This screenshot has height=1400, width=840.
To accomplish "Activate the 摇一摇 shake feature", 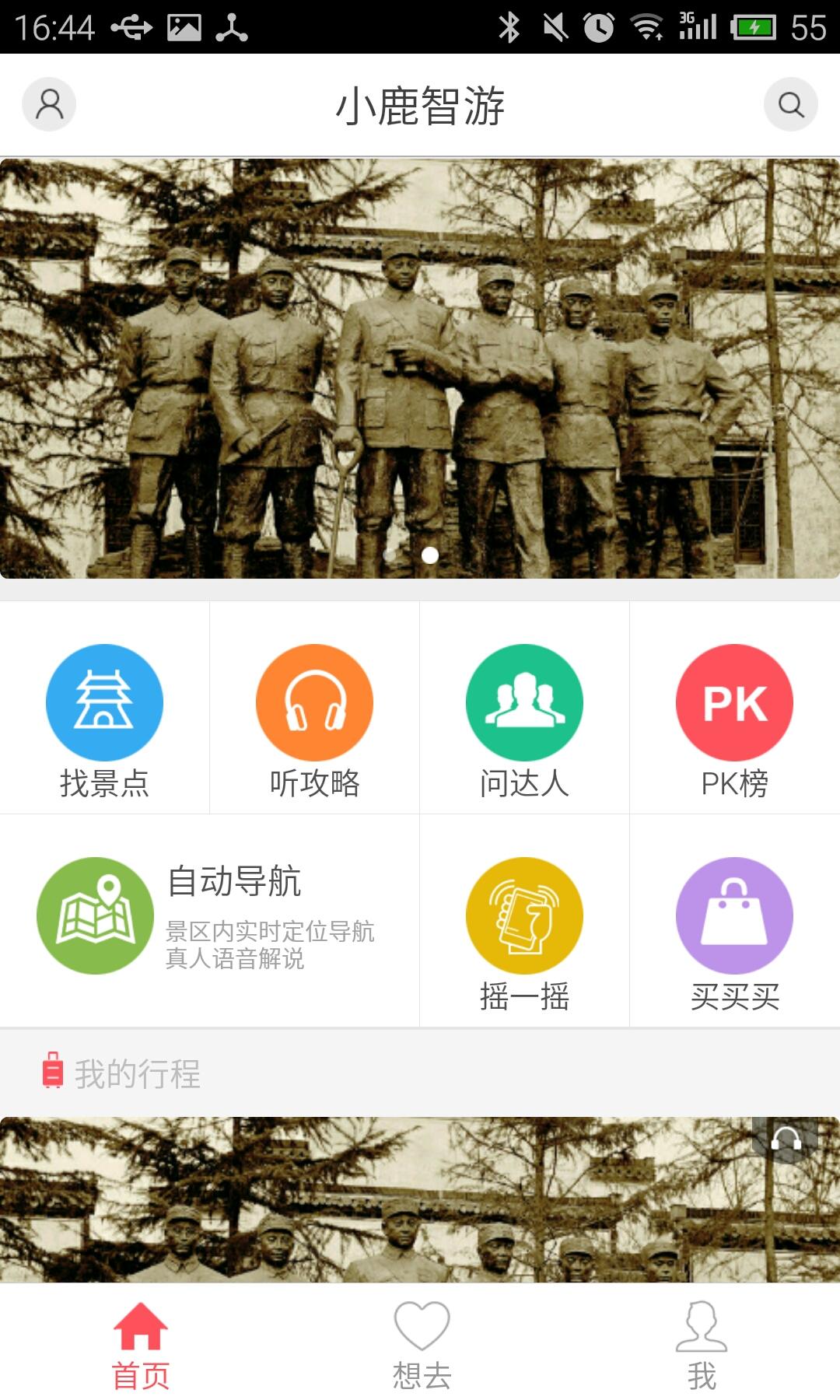I will pyautogui.click(x=525, y=915).
